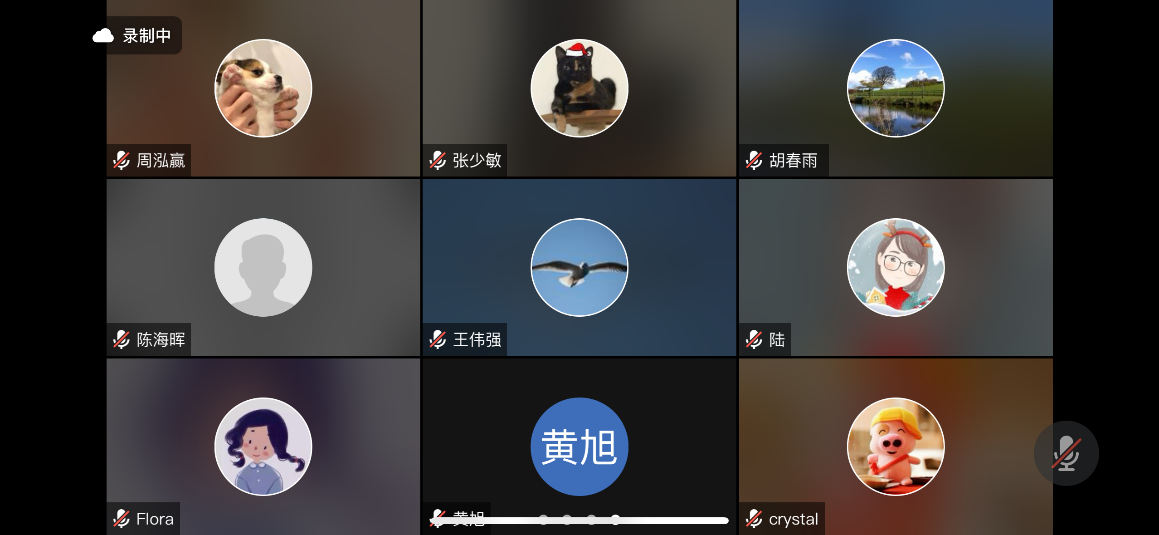The image size is (1159, 535).
Task: Select 陈海晖's video tile
Action: pyautogui.click(x=263, y=267)
